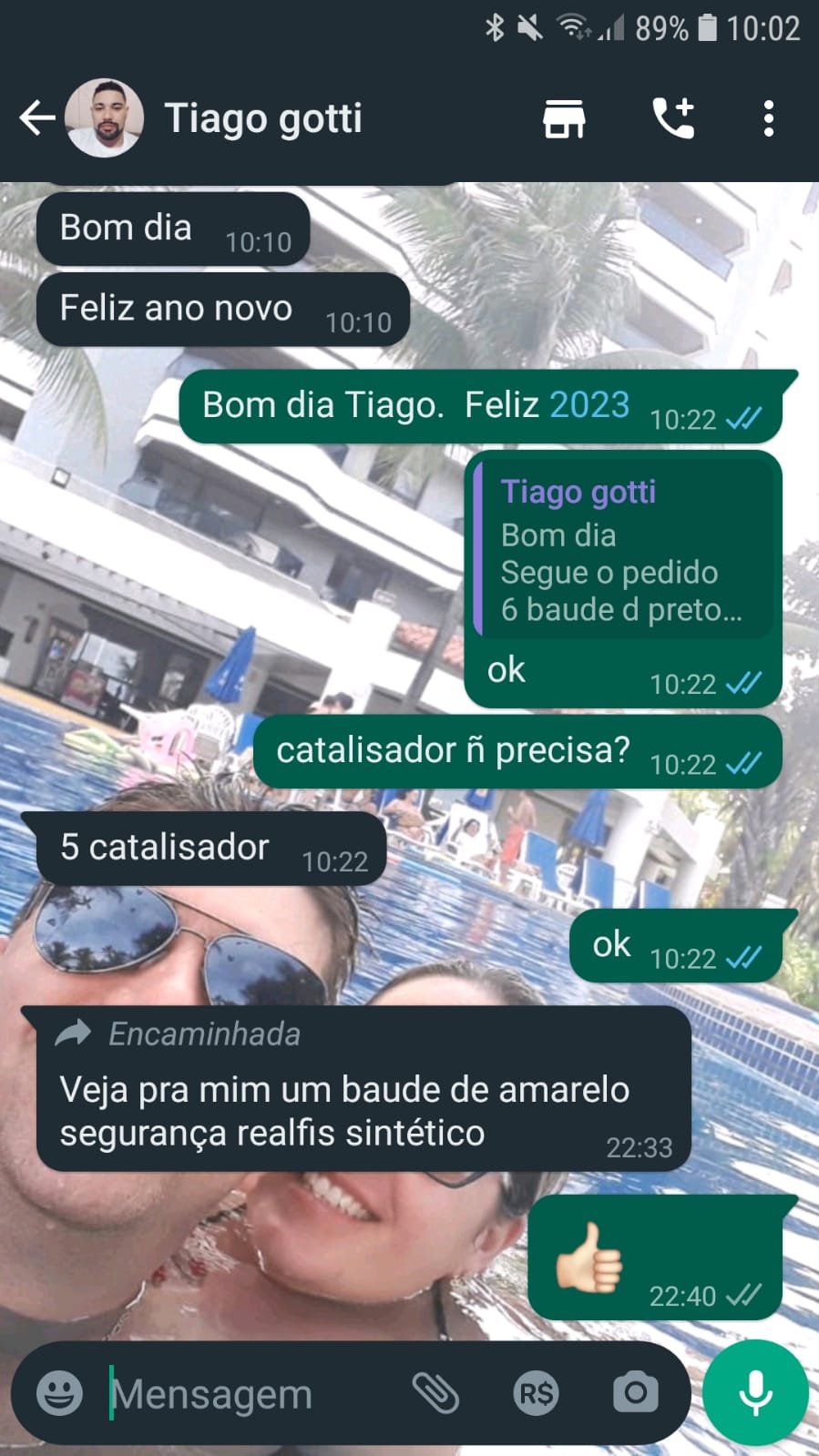Open Tiago gotti's profile picture
Screen dimensions: 819x1456
104,118
